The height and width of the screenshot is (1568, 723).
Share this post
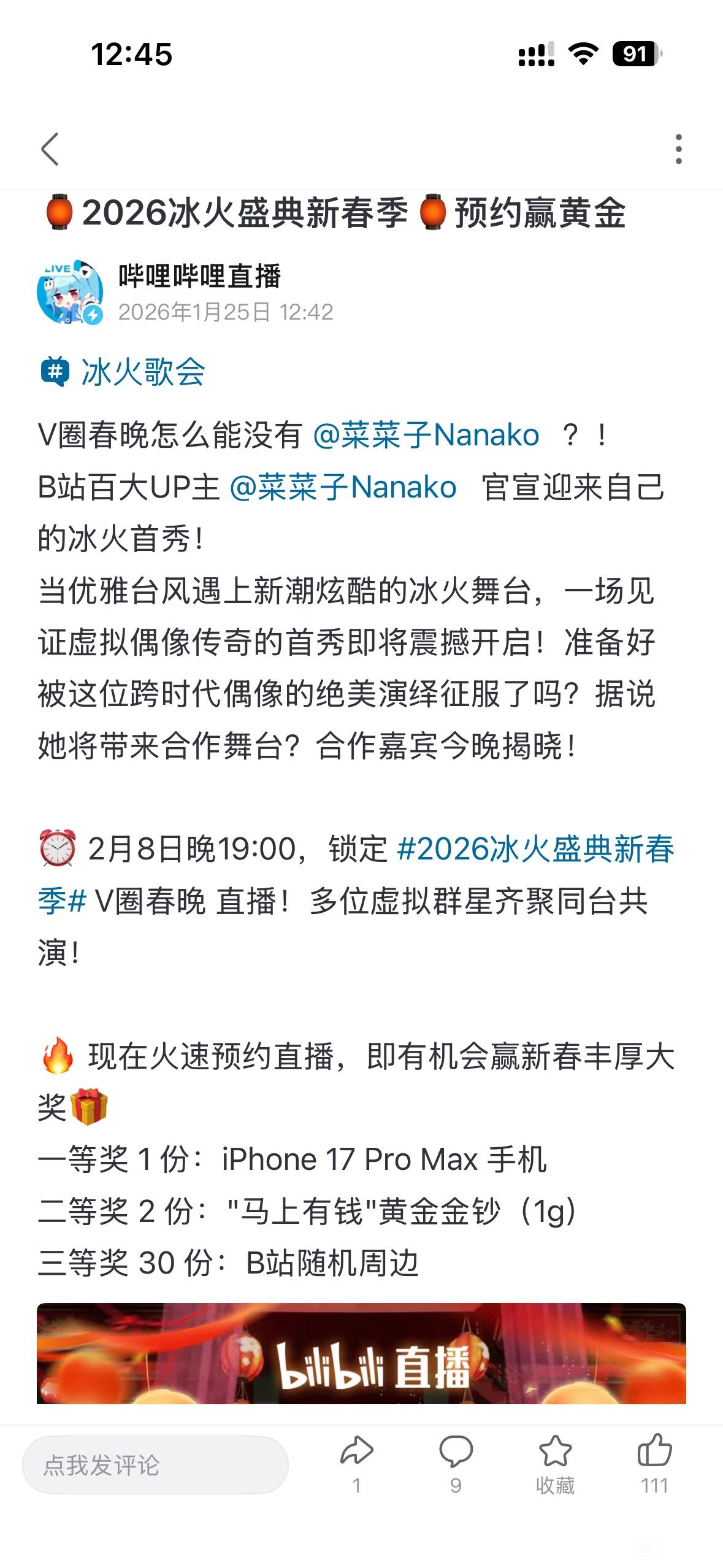[x=356, y=1464]
